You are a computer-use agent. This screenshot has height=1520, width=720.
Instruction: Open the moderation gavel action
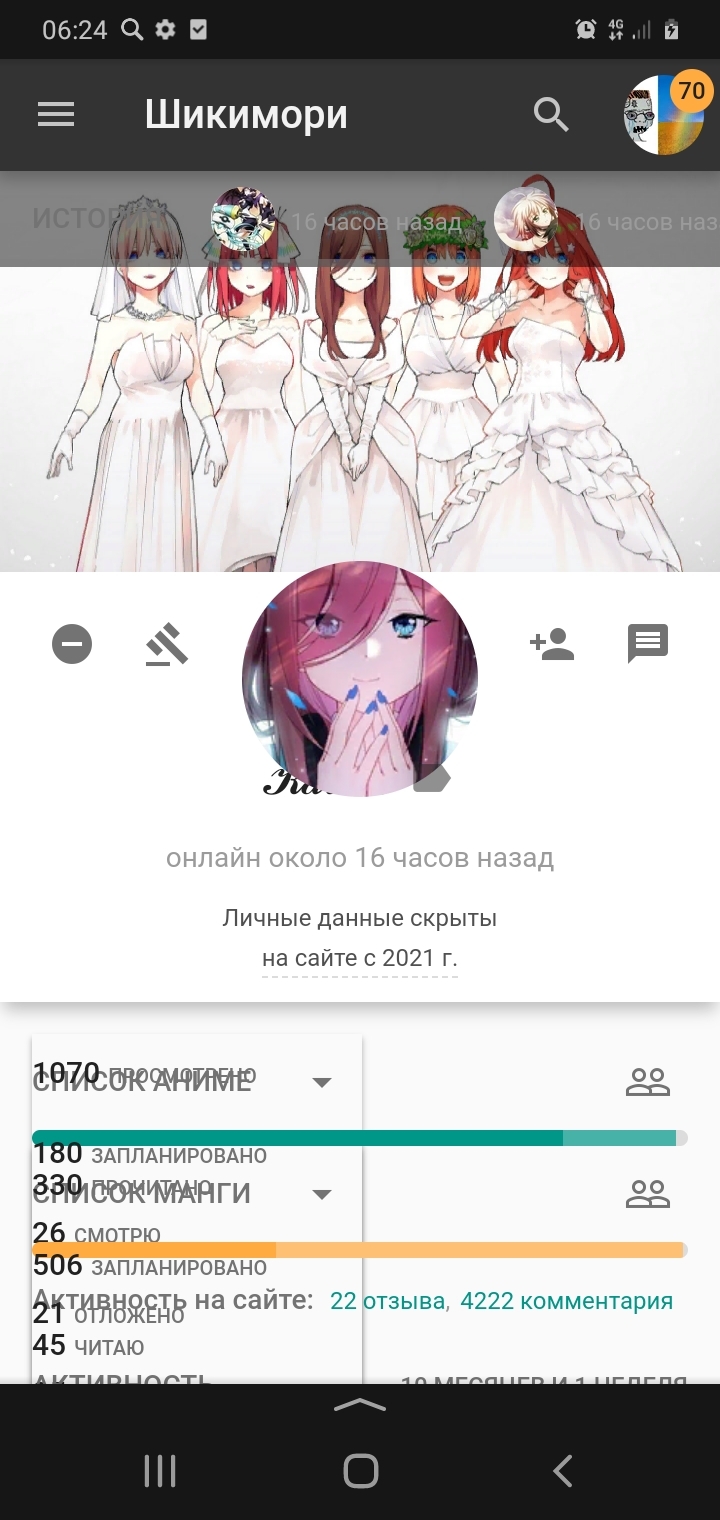click(x=167, y=644)
